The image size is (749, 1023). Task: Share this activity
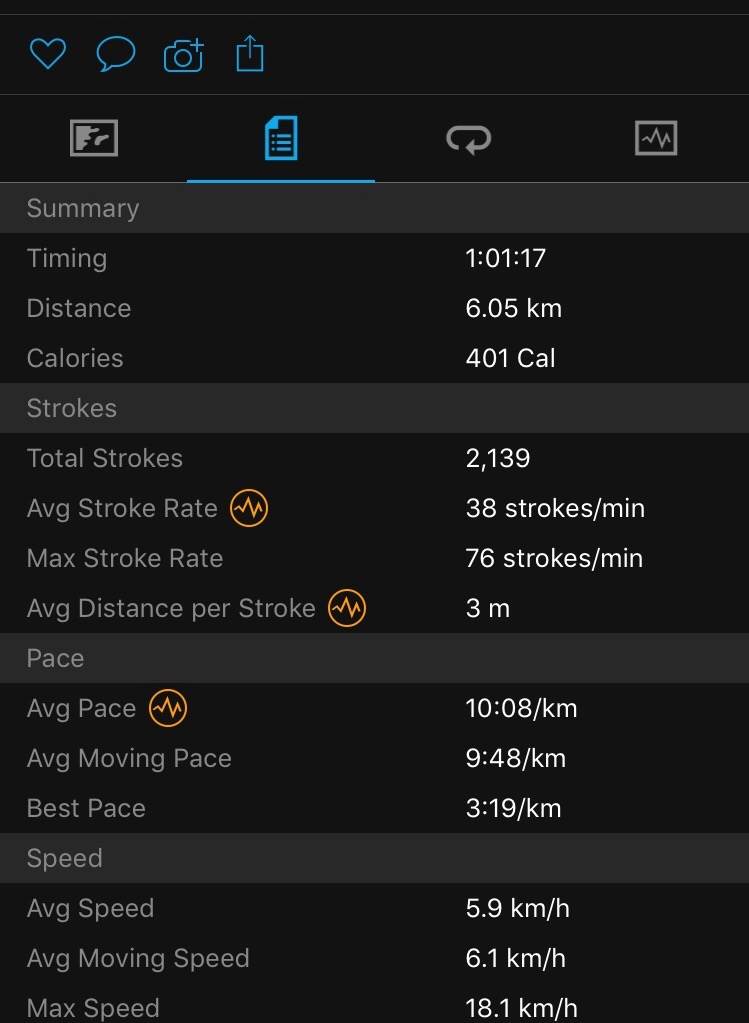click(250, 53)
